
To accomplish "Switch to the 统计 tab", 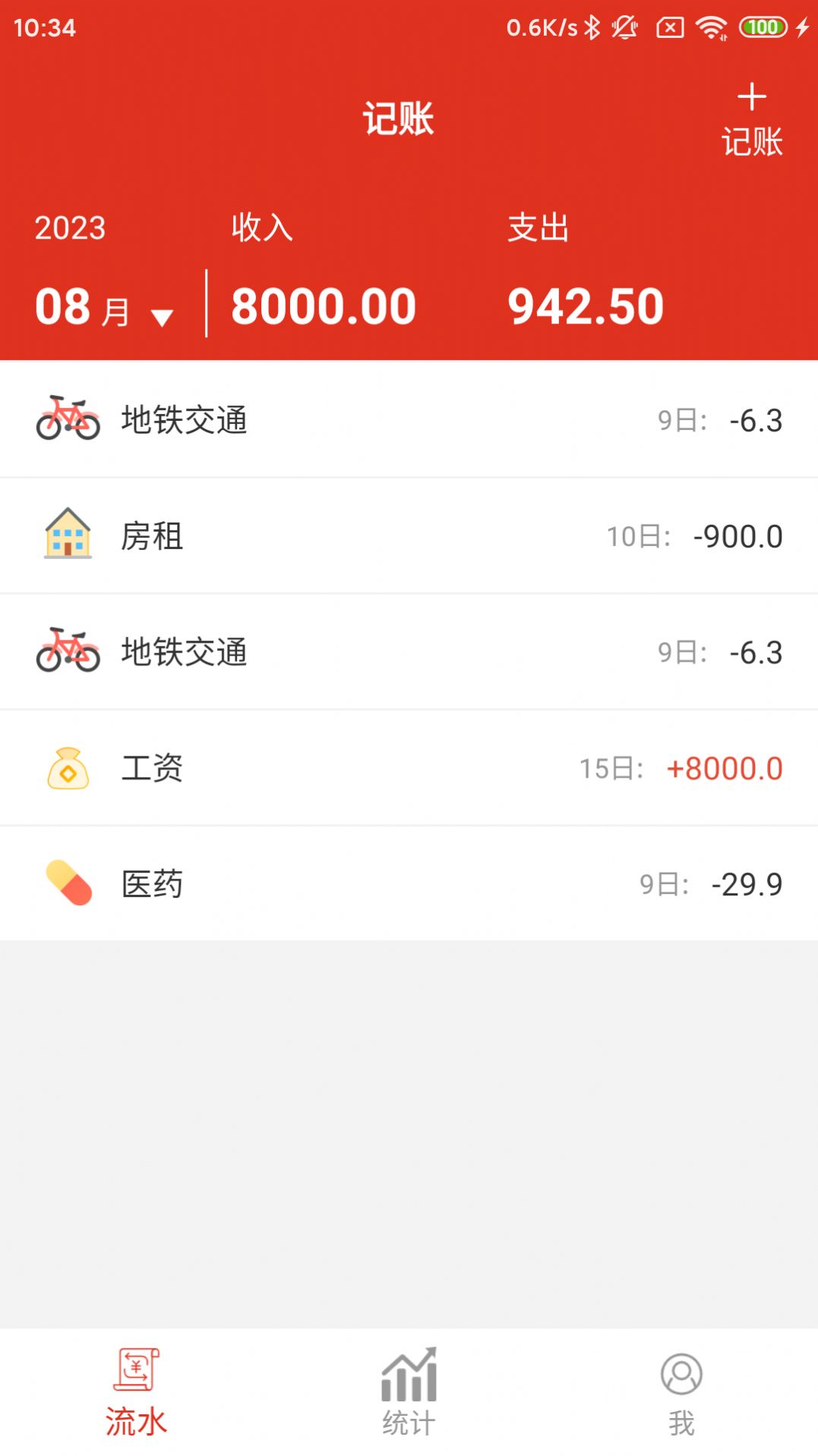I will [409, 1392].
